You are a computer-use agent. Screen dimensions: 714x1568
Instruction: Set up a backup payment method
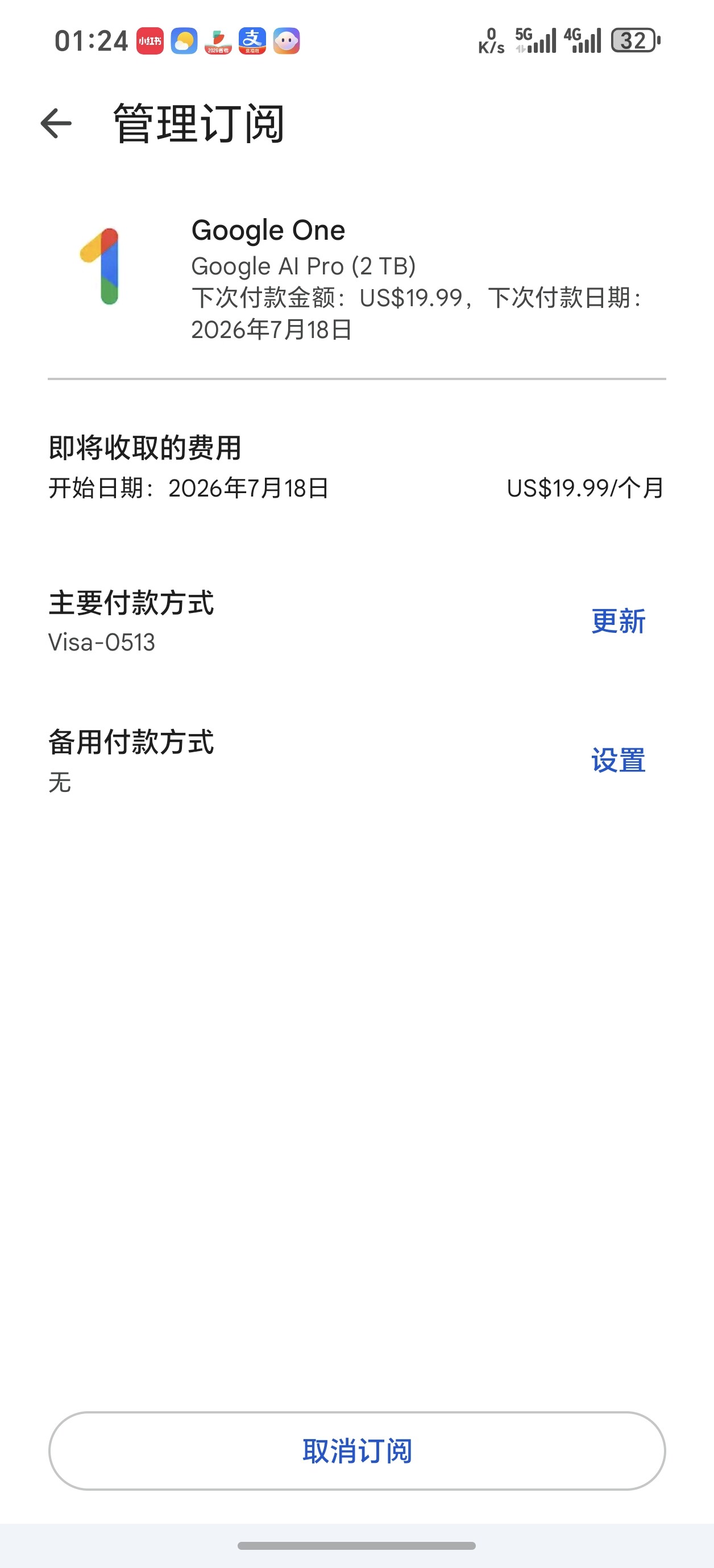(618, 760)
